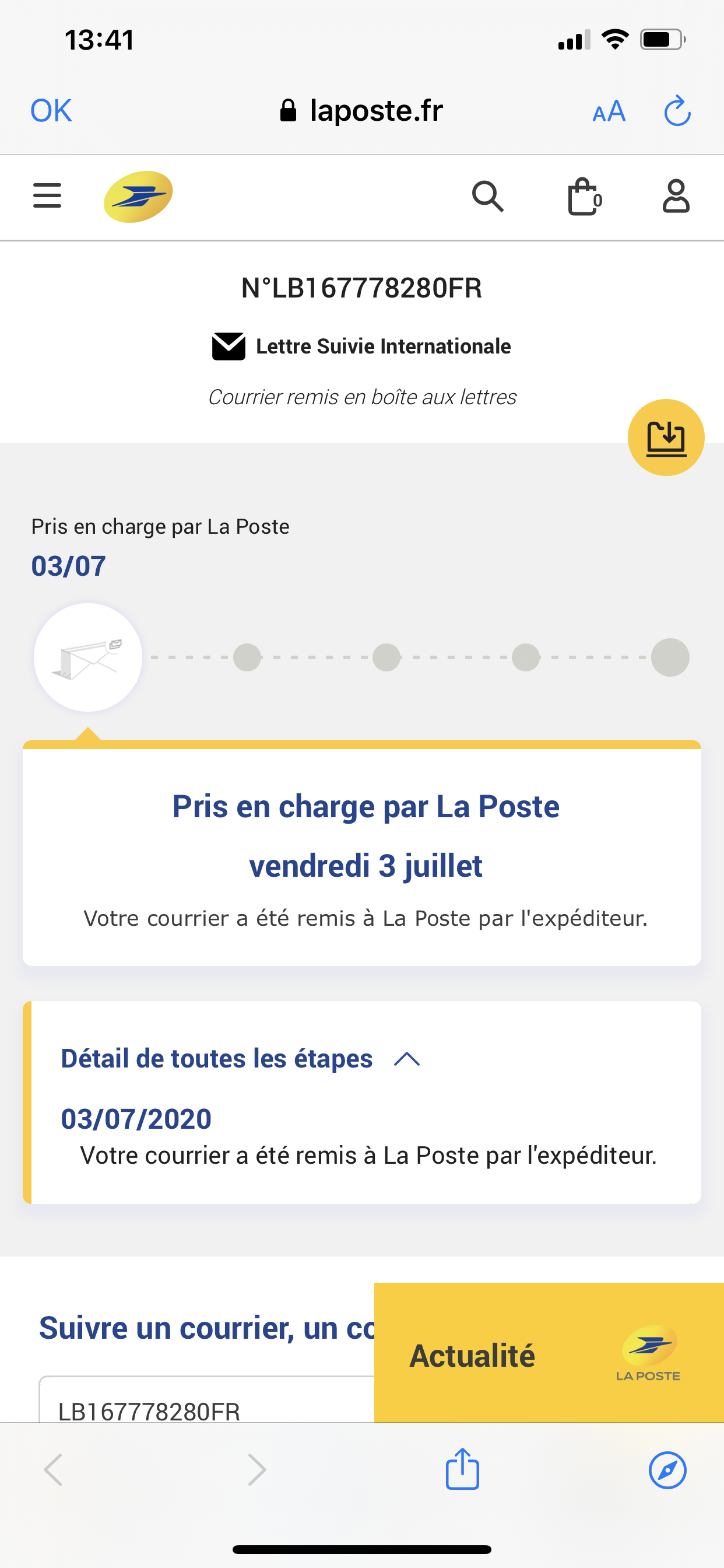Open in Safari with compass icon
724x1568 pixels.
click(667, 1470)
